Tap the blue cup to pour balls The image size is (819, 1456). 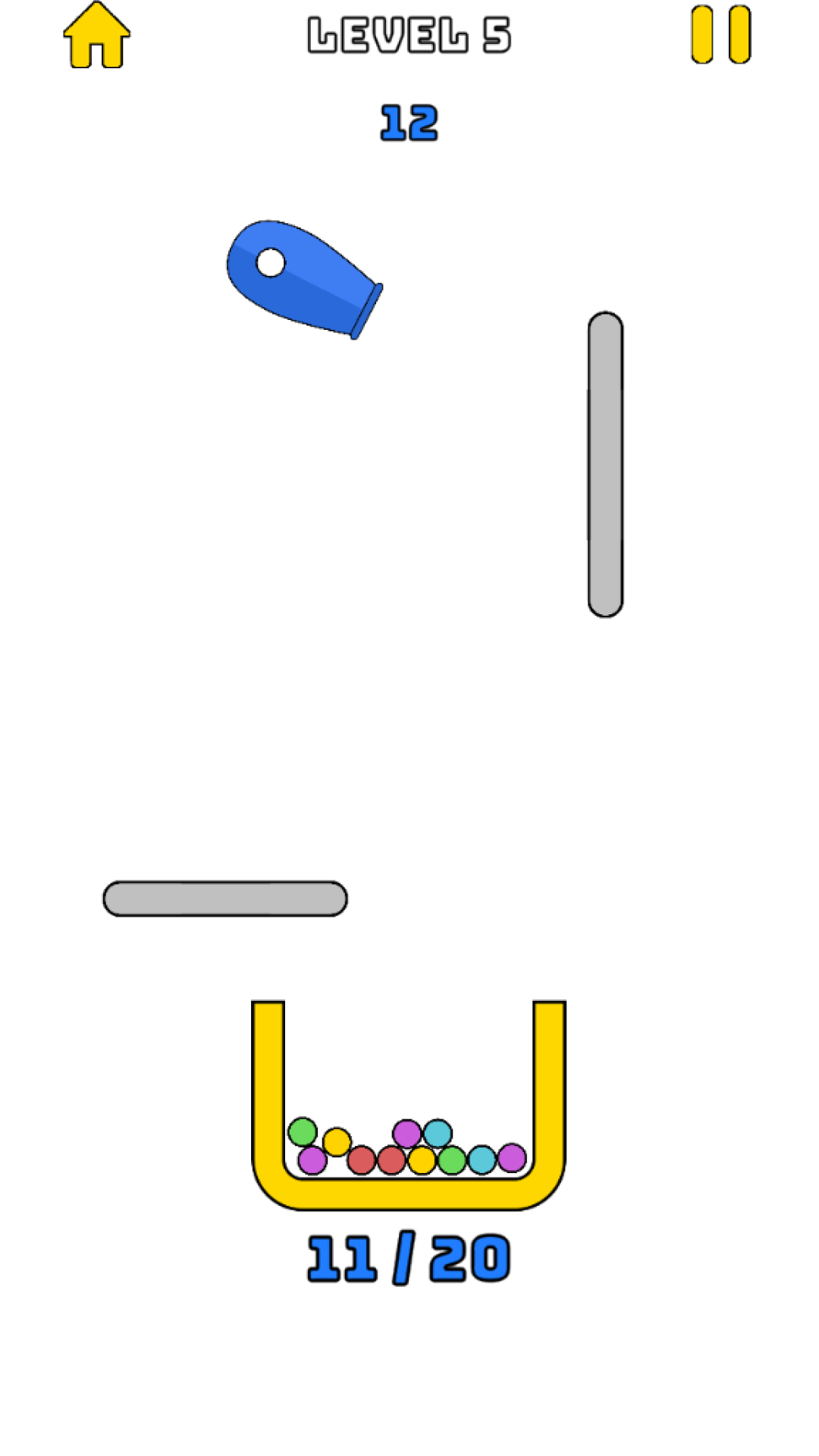[303, 278]
